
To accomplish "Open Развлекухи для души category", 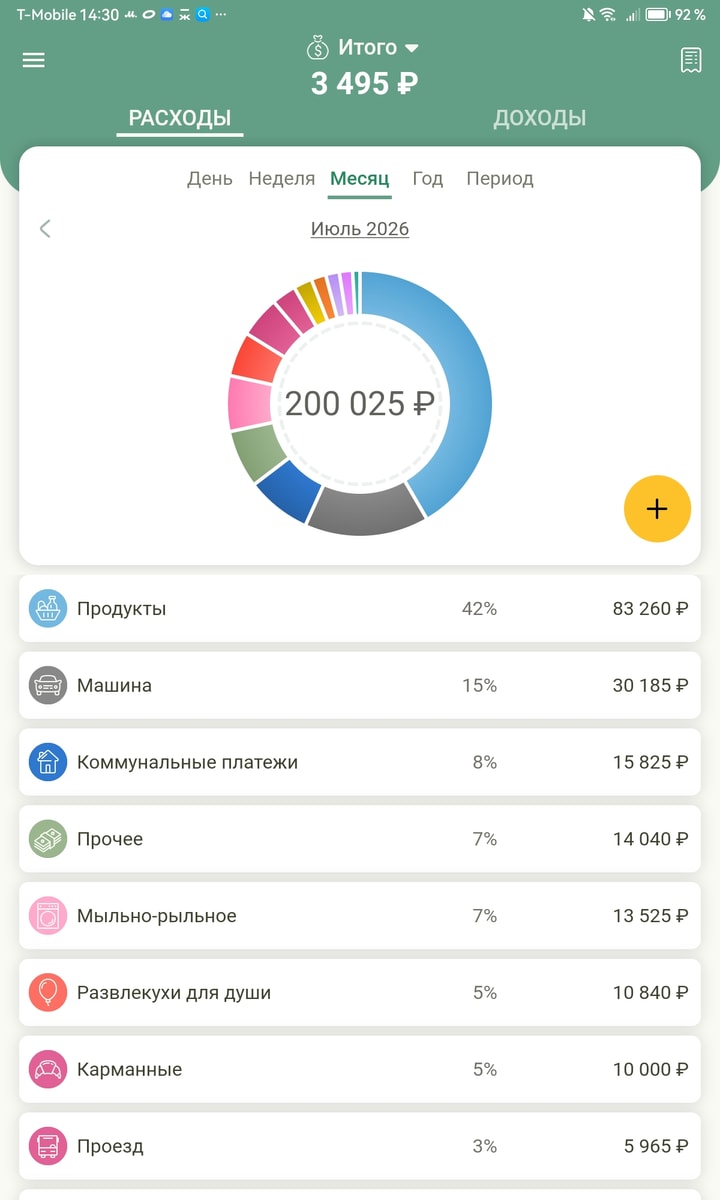I will (360, 993).
